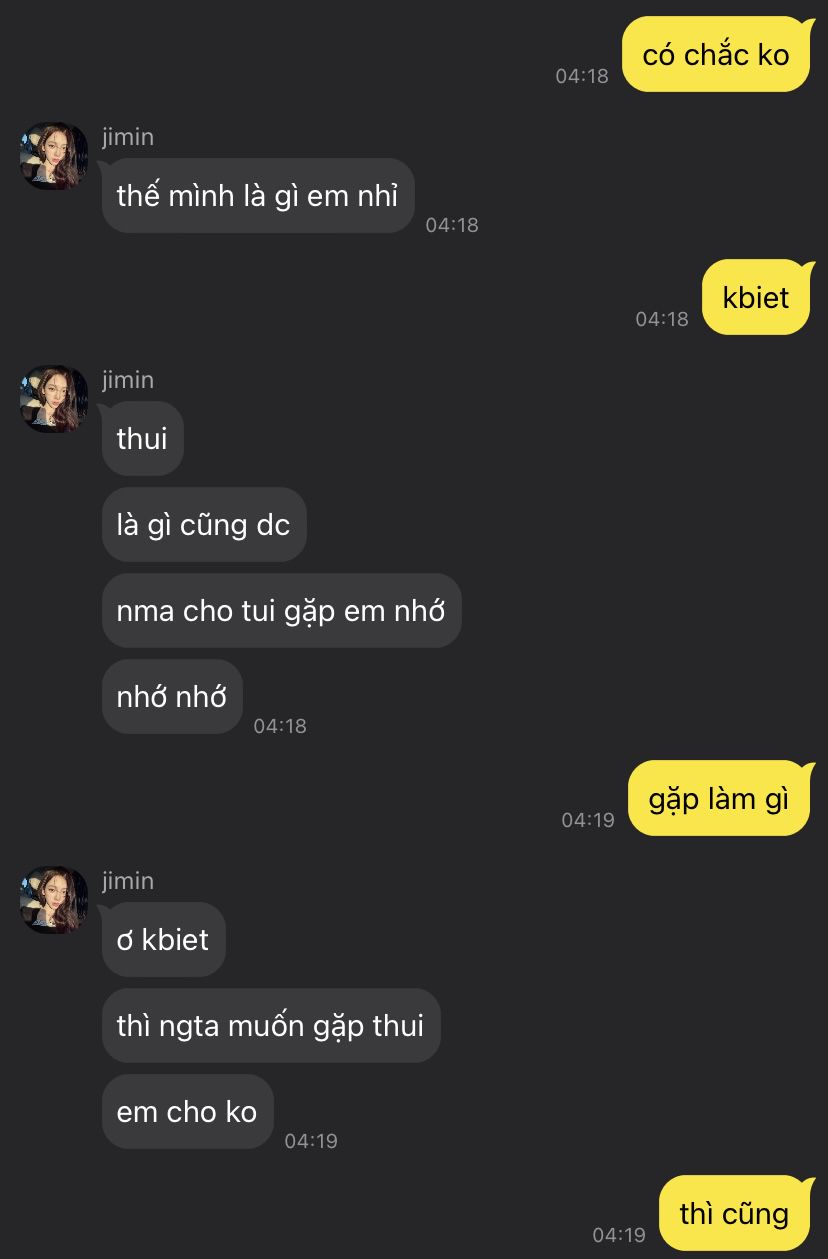Image resolution: width=828 pixels, height=1259 pixels.
Task: Open jimin's avatar beside "thế mình là gì em nhỉ"
Action: (54, 157)
